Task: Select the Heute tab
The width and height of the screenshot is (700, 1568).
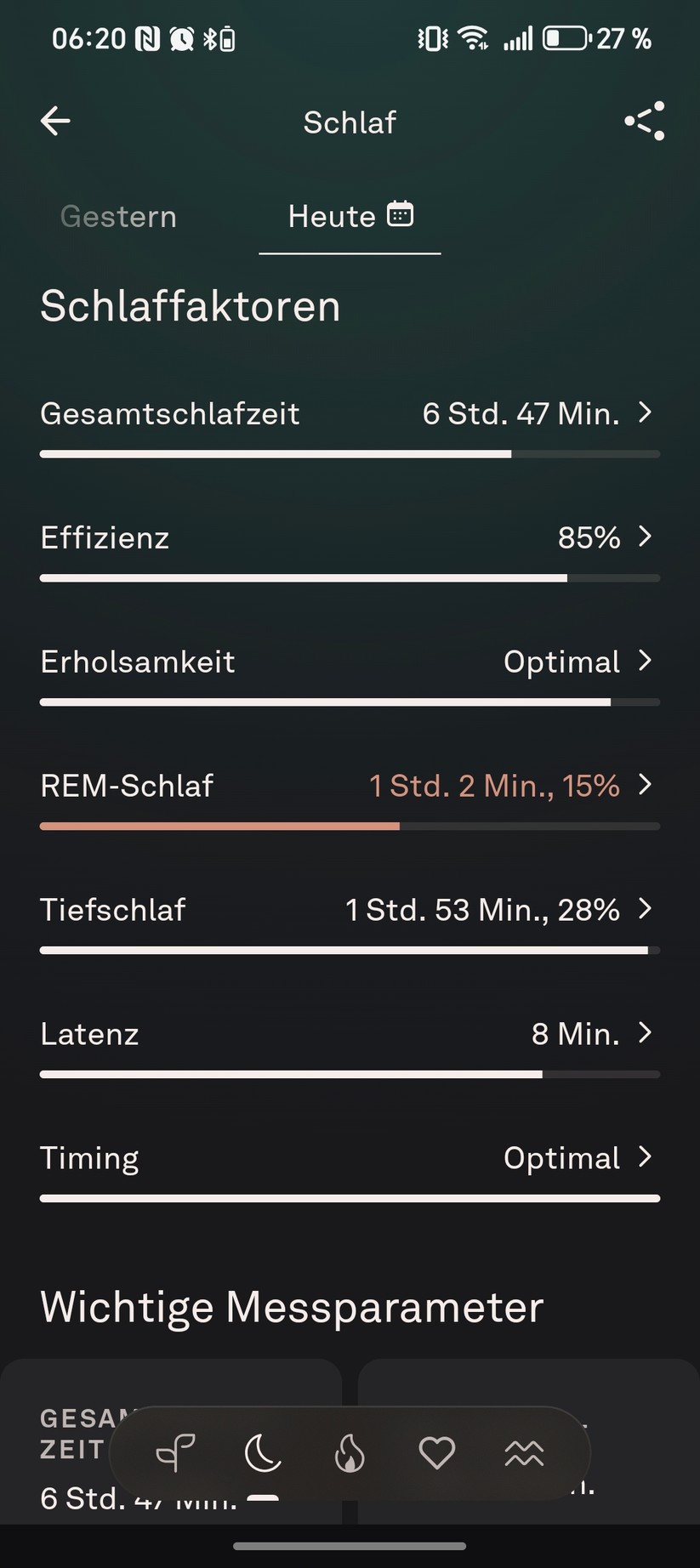Action: pyautogui.click(x=332, y=216)
